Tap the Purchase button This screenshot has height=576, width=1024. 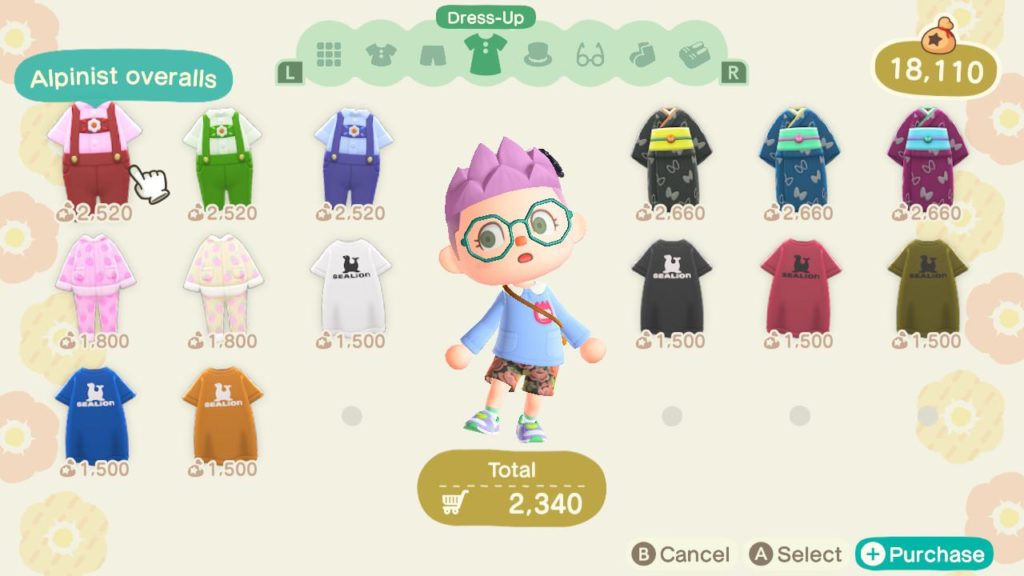coord(924,554)
